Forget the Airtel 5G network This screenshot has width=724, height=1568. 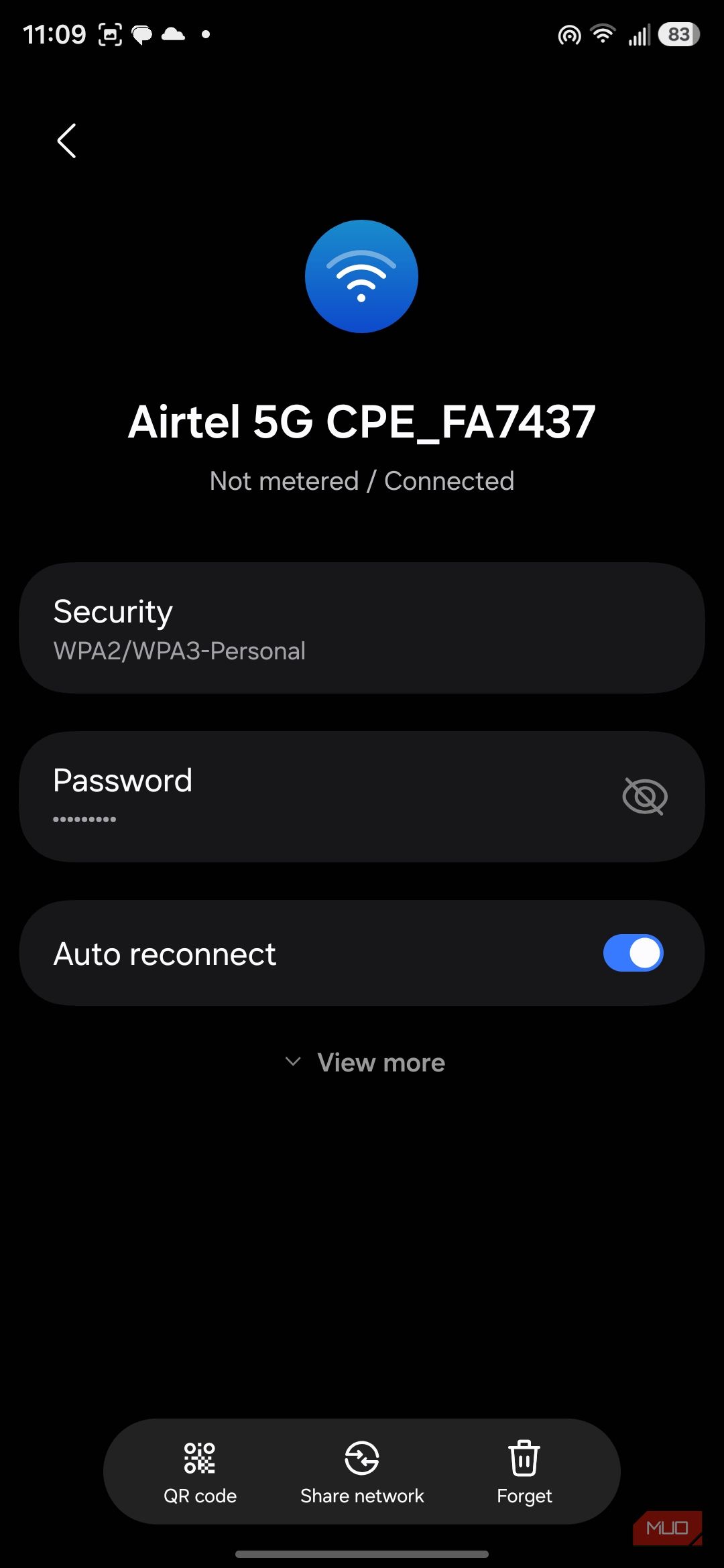pos(524,1472)
